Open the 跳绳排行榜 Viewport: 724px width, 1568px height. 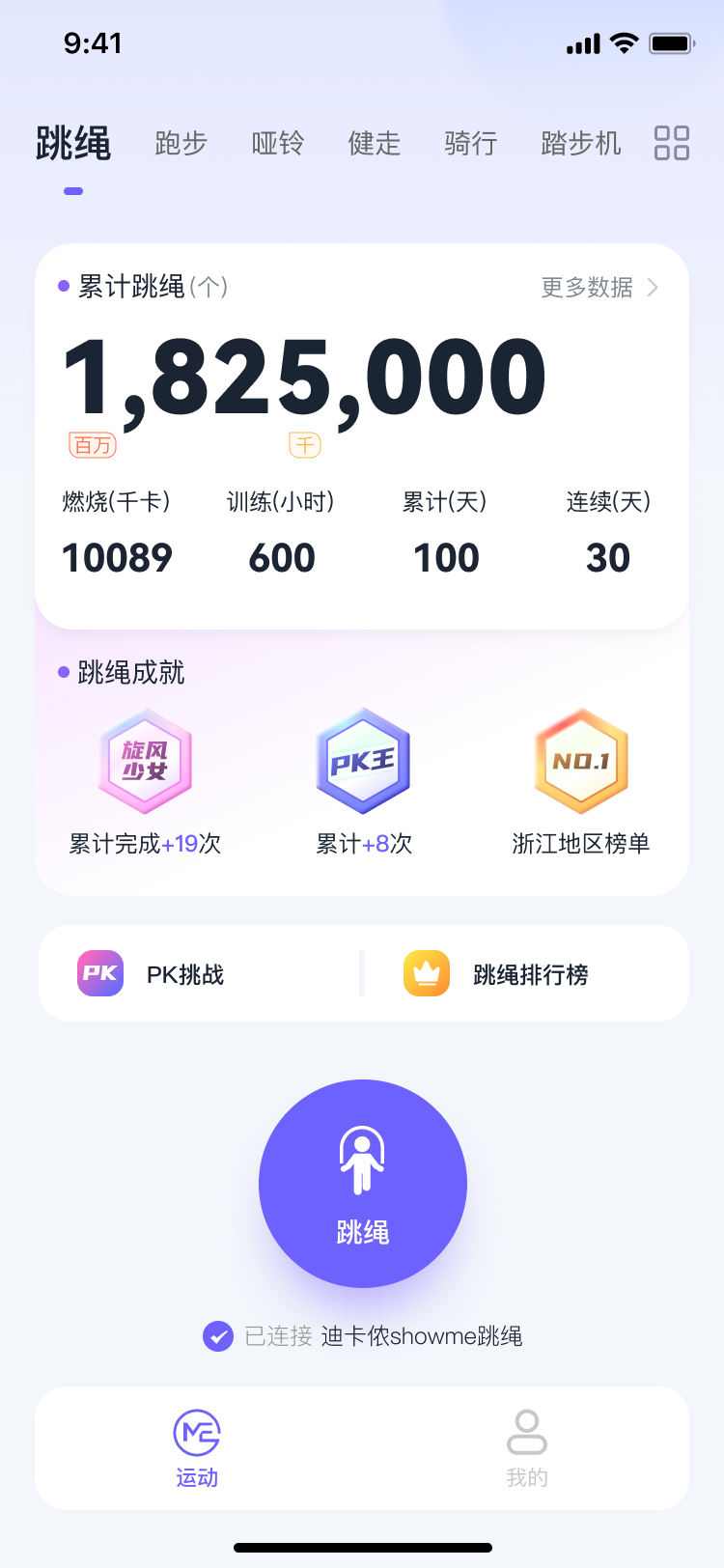tap(497, 974)
